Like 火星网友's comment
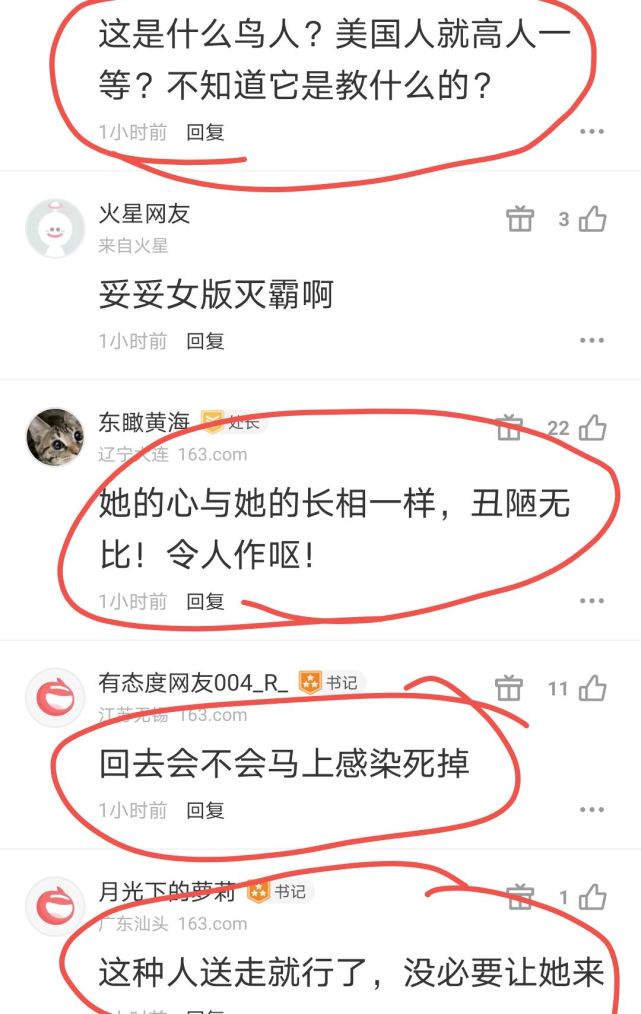The image size is (641, 1014). [594, 219]
